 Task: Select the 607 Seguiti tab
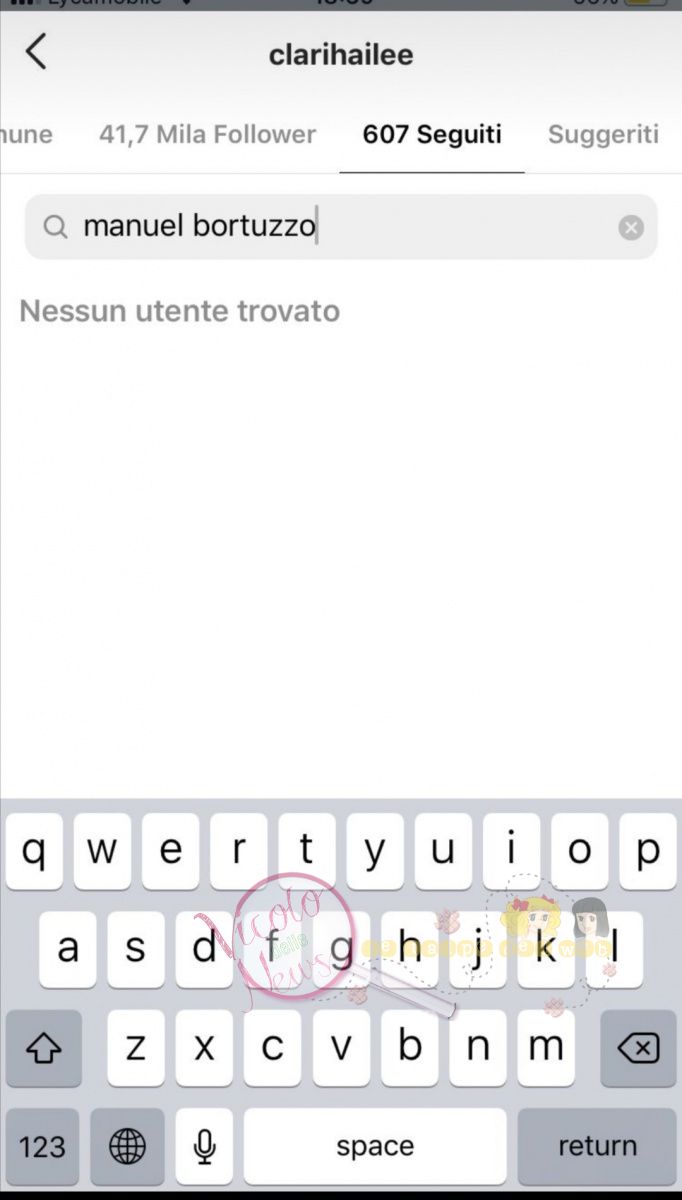pyautogui.click(x=432, y=134)
